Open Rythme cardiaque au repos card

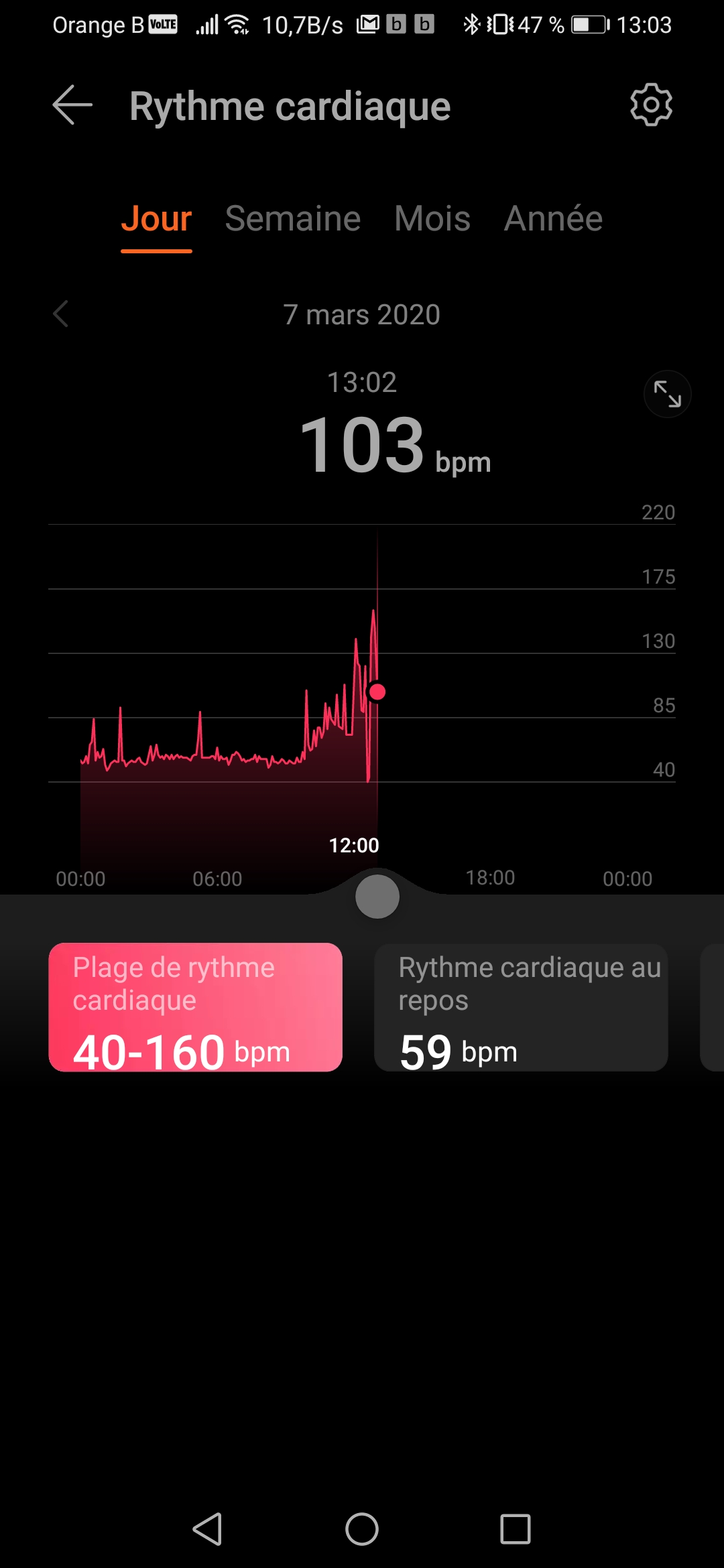pos(521,1007)
